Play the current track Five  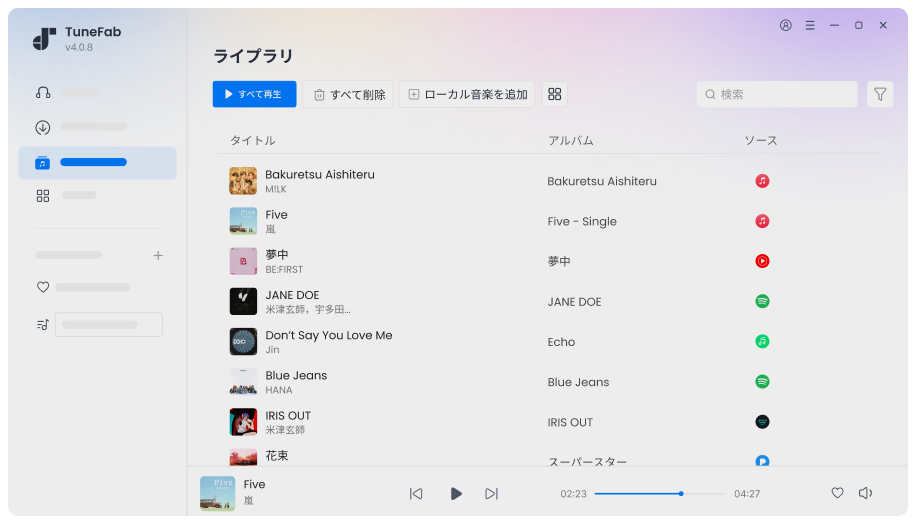tap(455, 493)
